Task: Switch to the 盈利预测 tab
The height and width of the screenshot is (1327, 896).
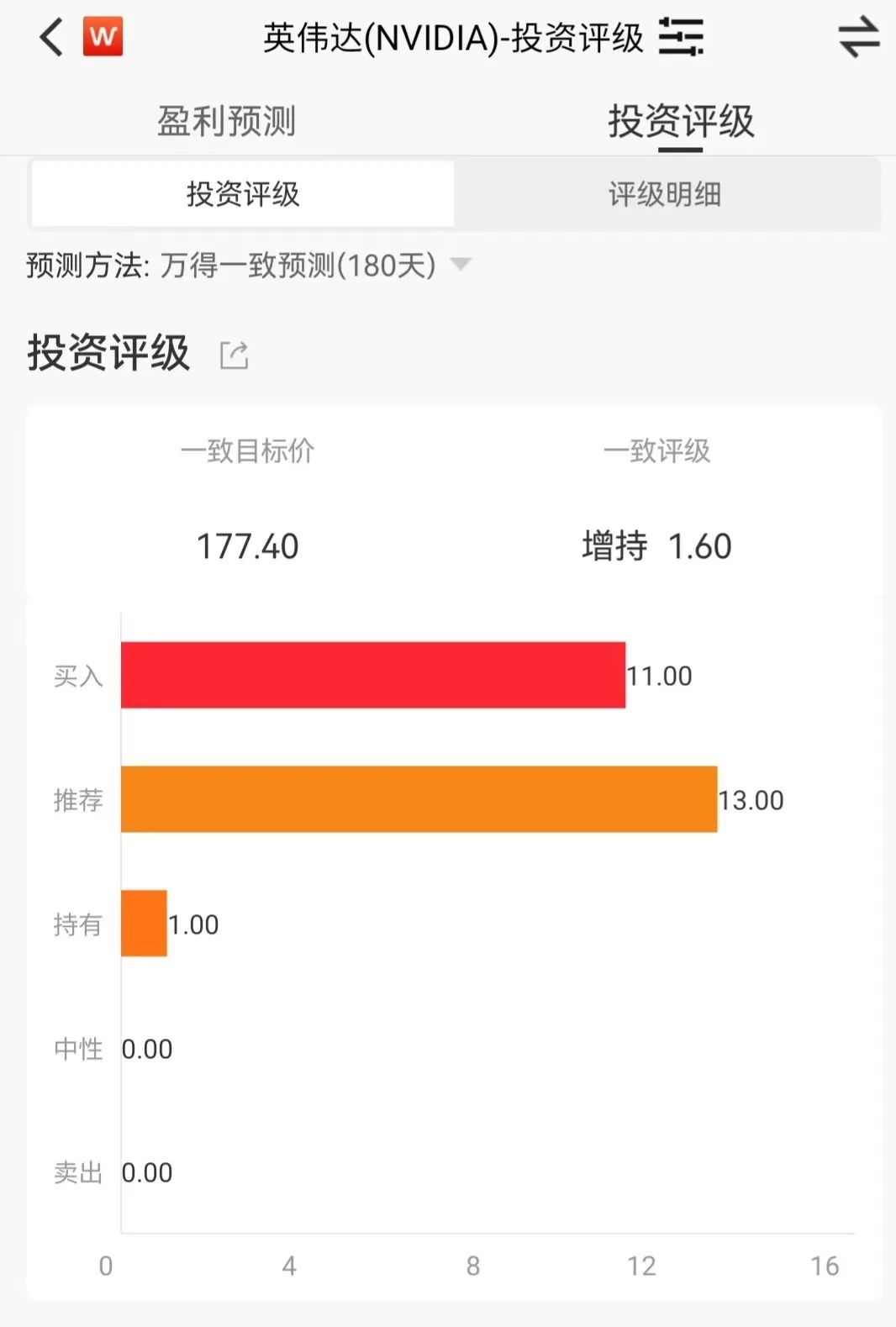Action: tap(226, 121)
